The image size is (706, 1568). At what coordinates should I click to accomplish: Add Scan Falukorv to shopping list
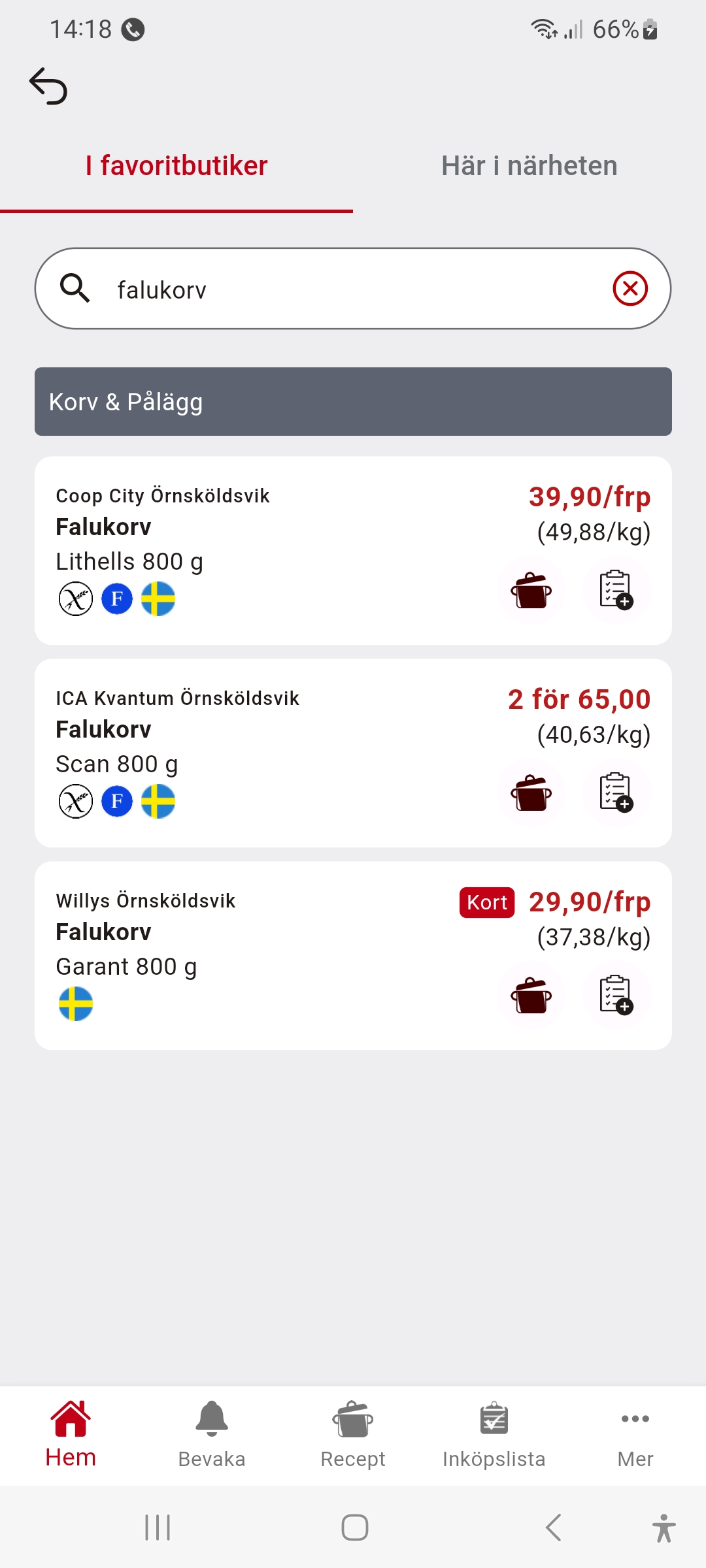[x=616, y=793]
